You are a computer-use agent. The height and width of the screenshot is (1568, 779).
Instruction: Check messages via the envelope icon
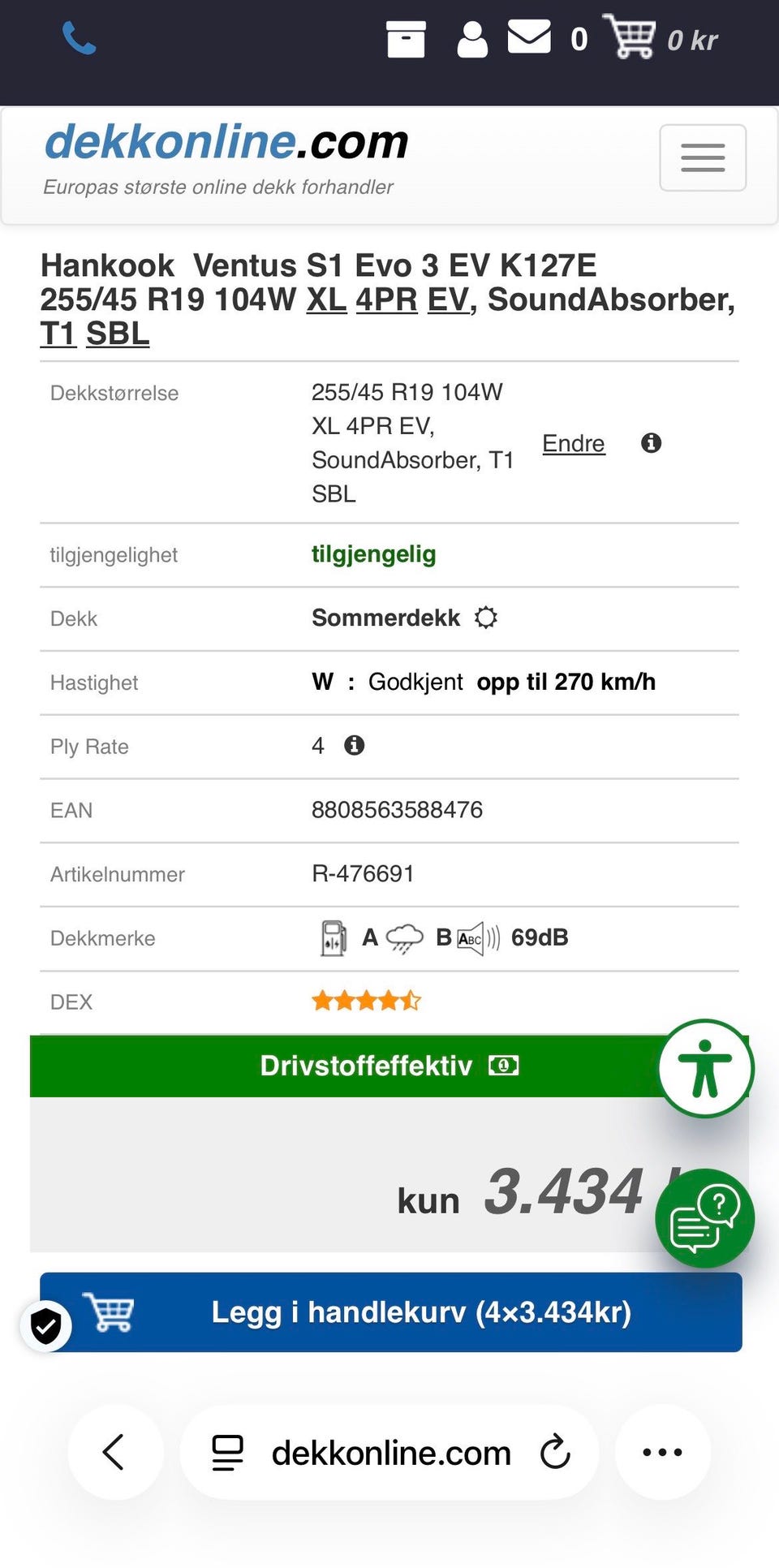(x=529, y=37)
